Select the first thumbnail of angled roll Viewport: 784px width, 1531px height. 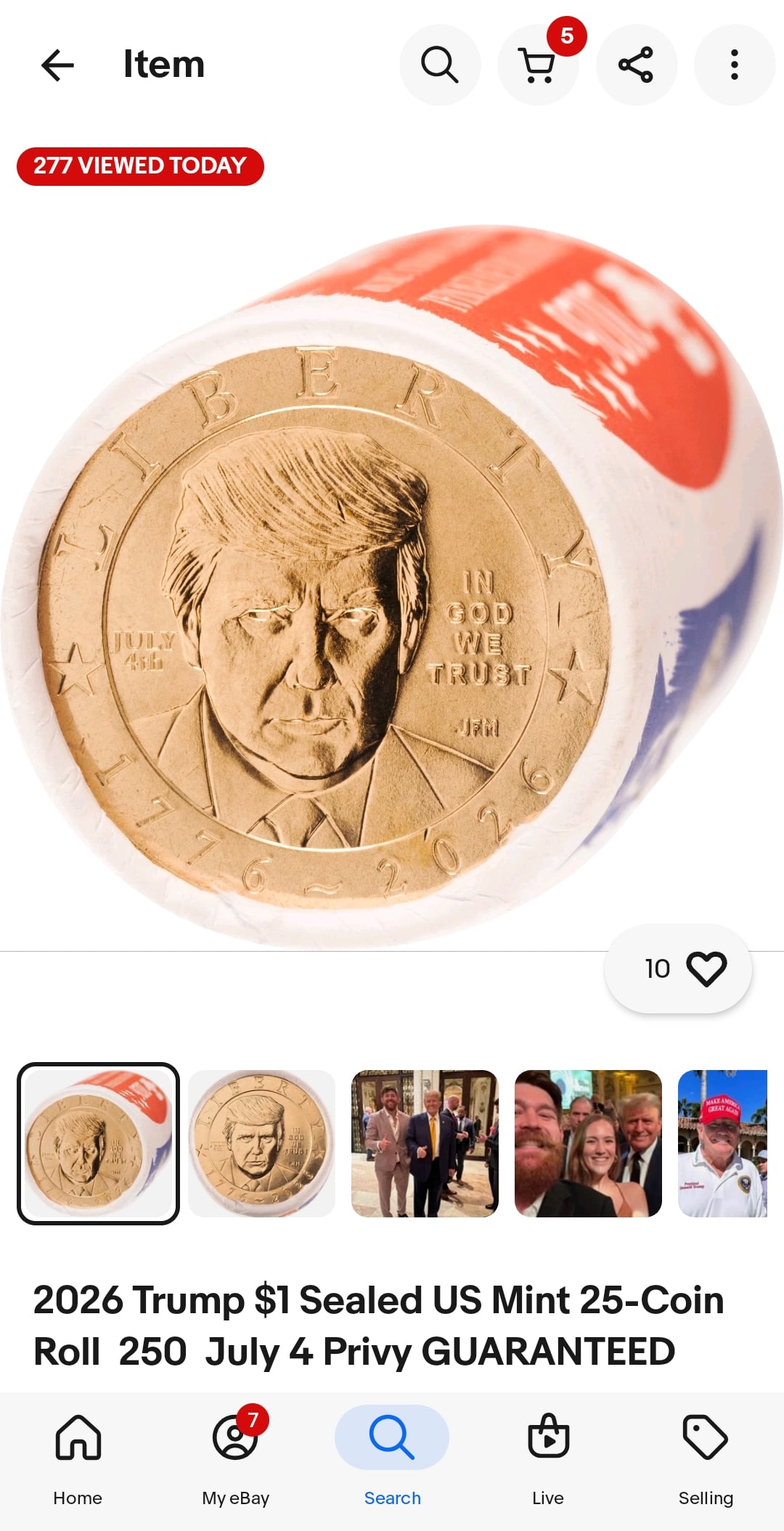(x=98, y=1143)
